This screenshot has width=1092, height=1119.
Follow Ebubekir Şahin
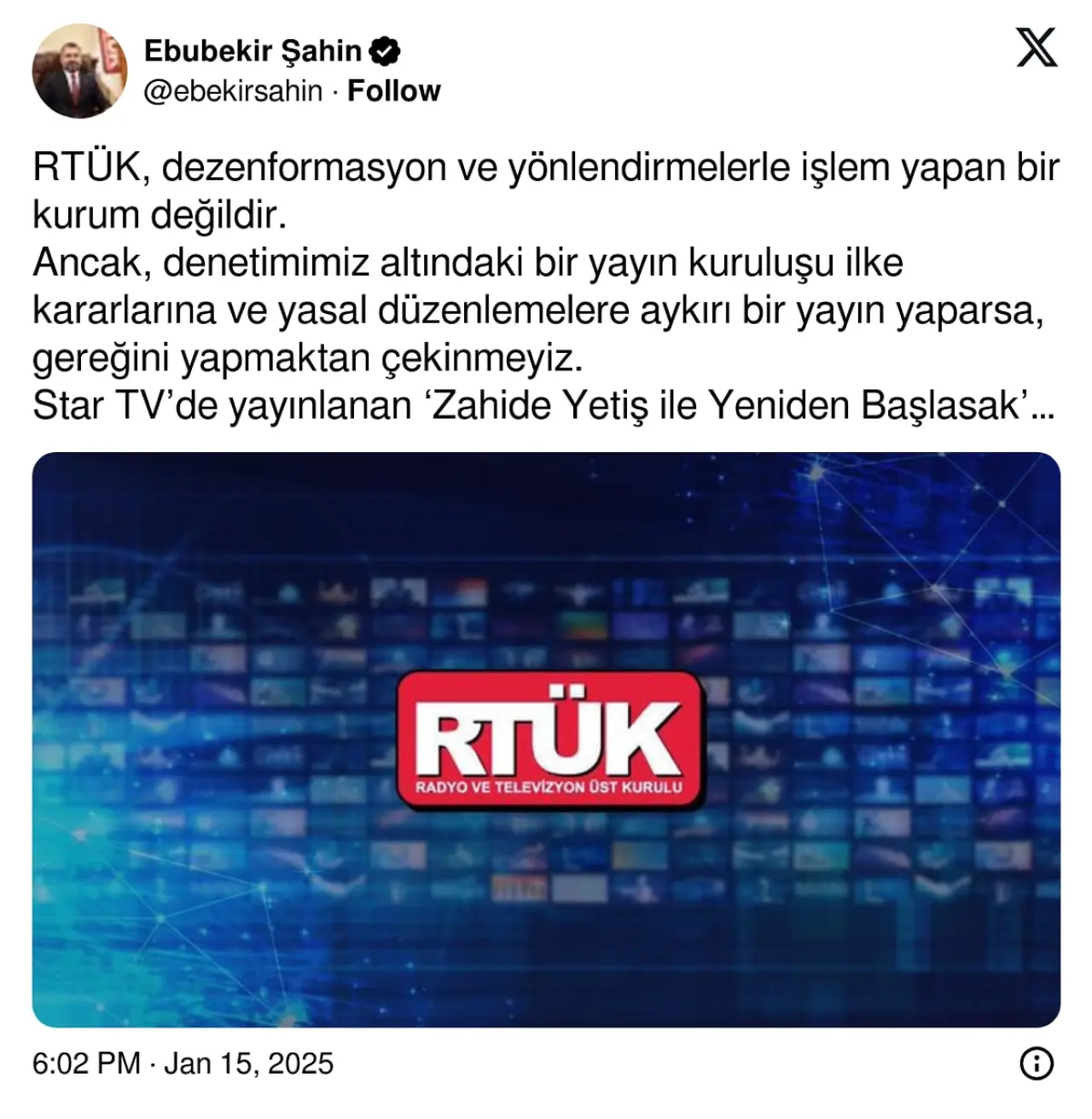click(393, 90)
